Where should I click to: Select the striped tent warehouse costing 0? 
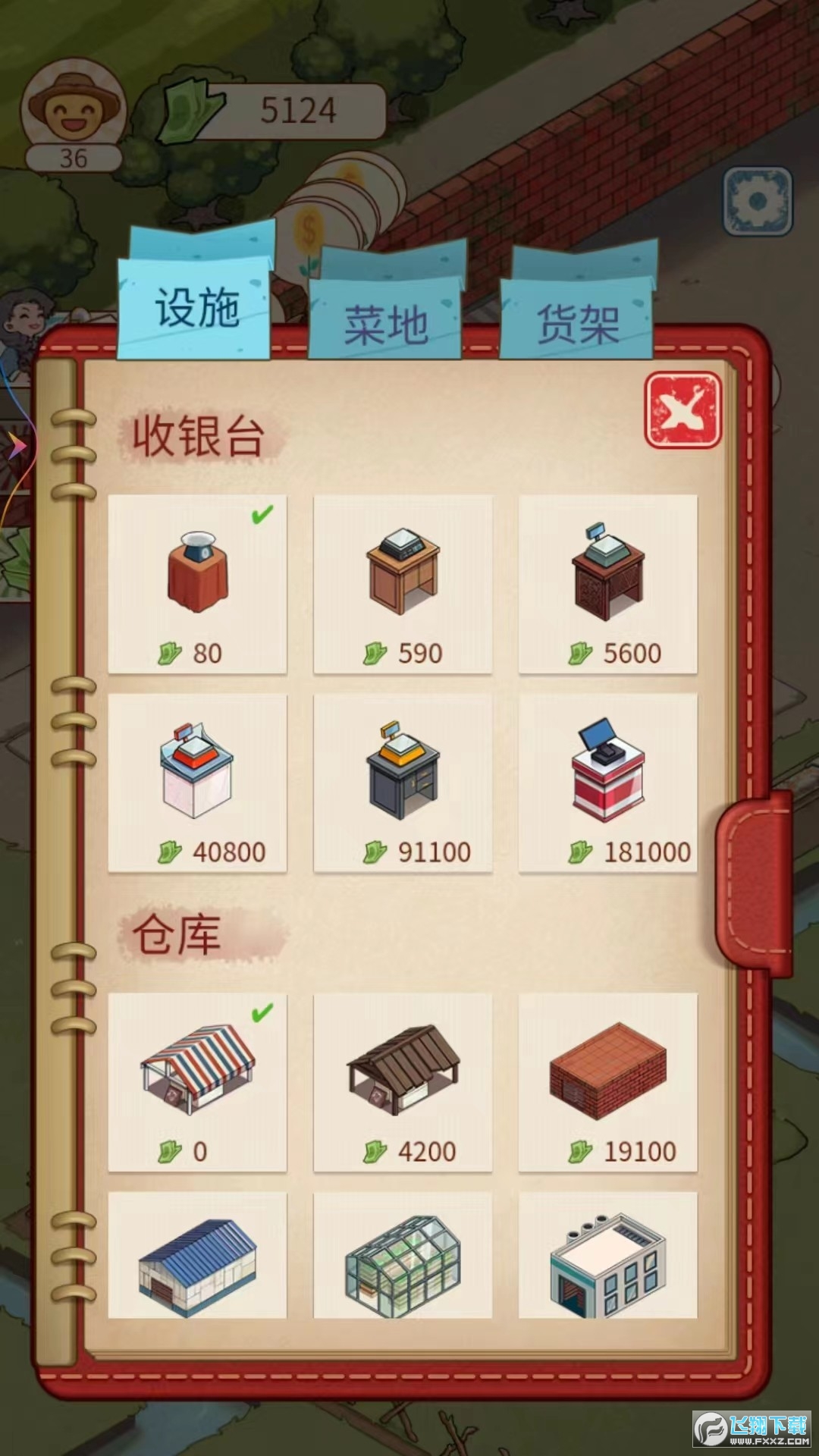click(197, 1082)
